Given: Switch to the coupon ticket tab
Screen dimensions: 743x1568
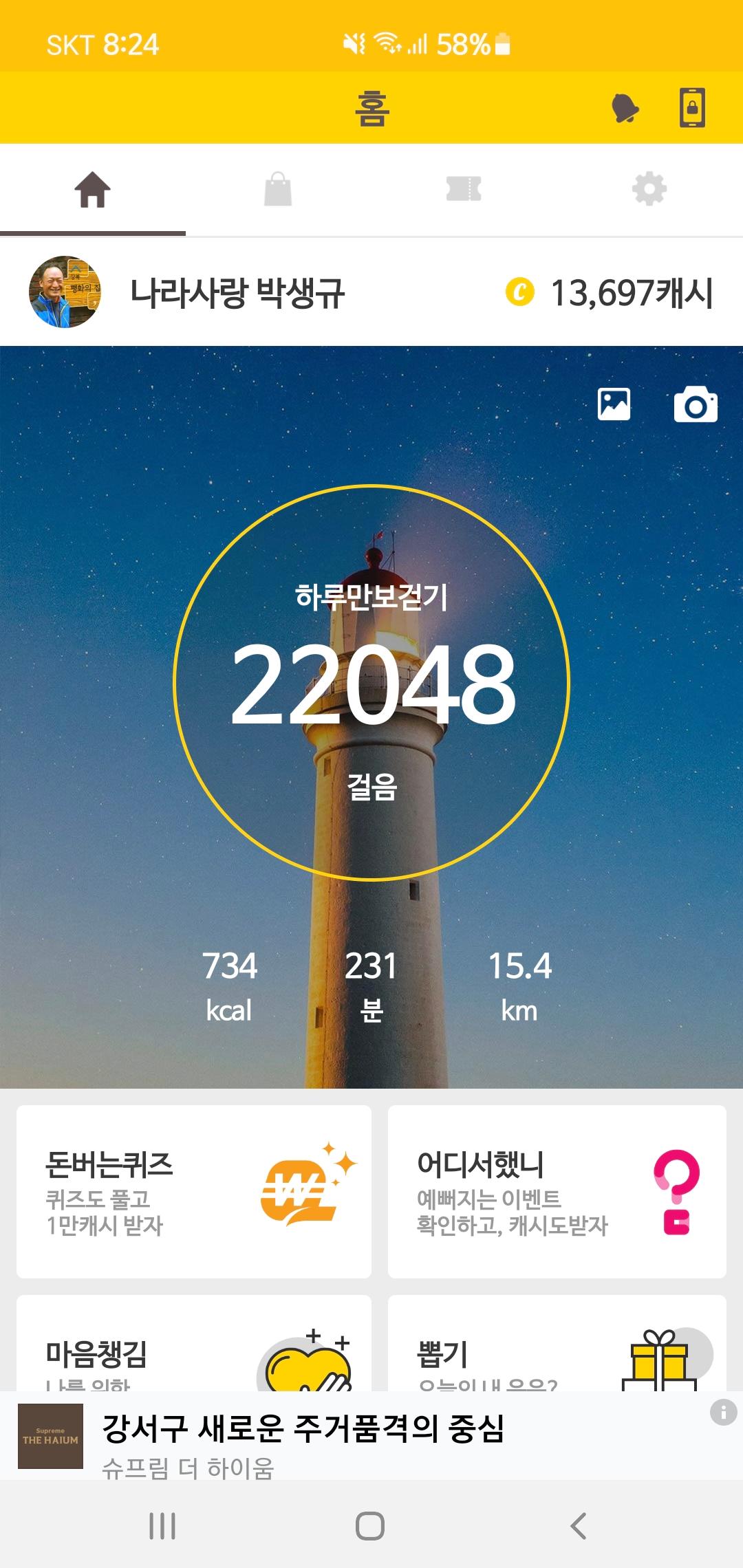Looking at the screenshot, I should click(464, 189).
